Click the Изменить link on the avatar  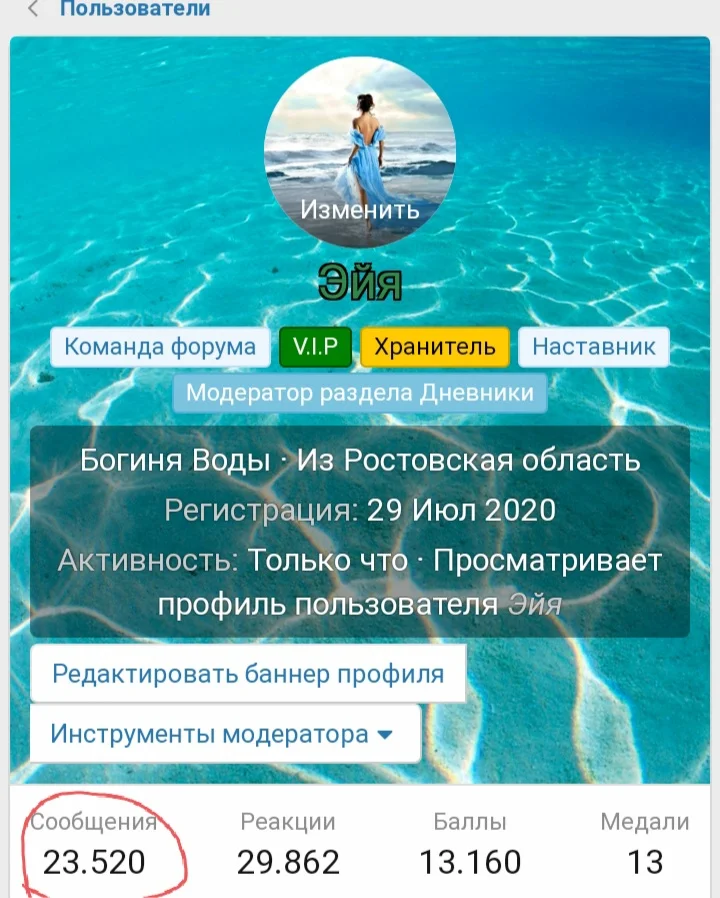(x=362, y=212)
